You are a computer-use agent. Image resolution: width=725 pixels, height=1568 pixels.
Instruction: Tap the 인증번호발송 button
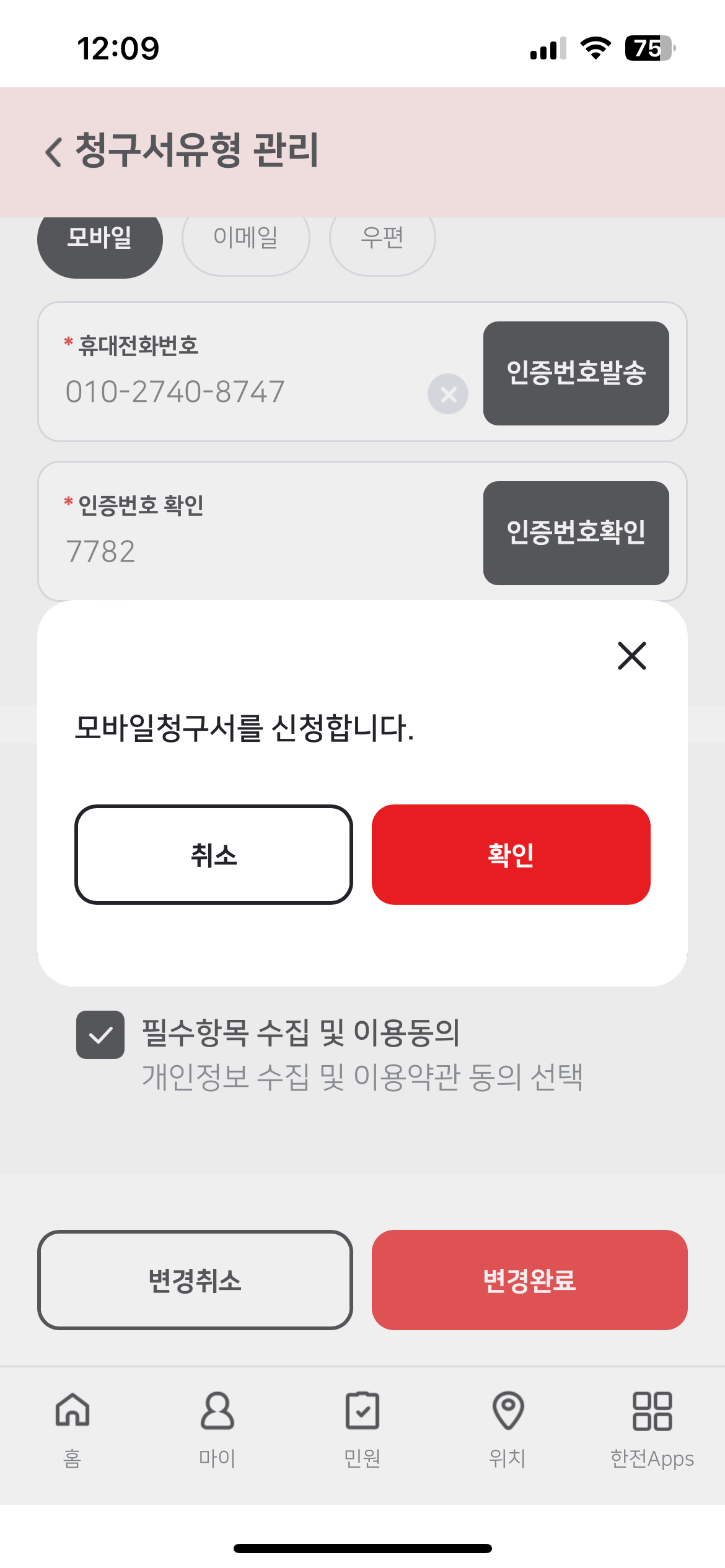click(x=576, y=373)
